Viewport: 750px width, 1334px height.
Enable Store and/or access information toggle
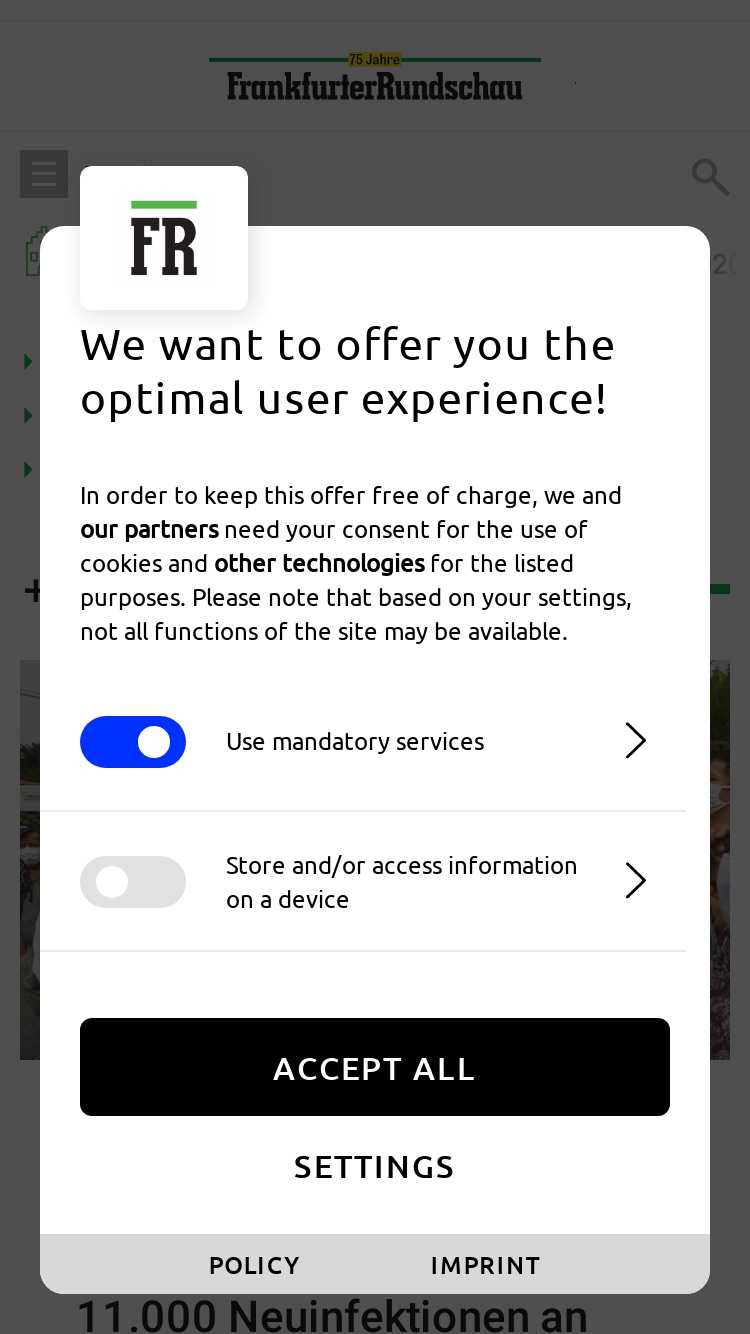point(133,882)
